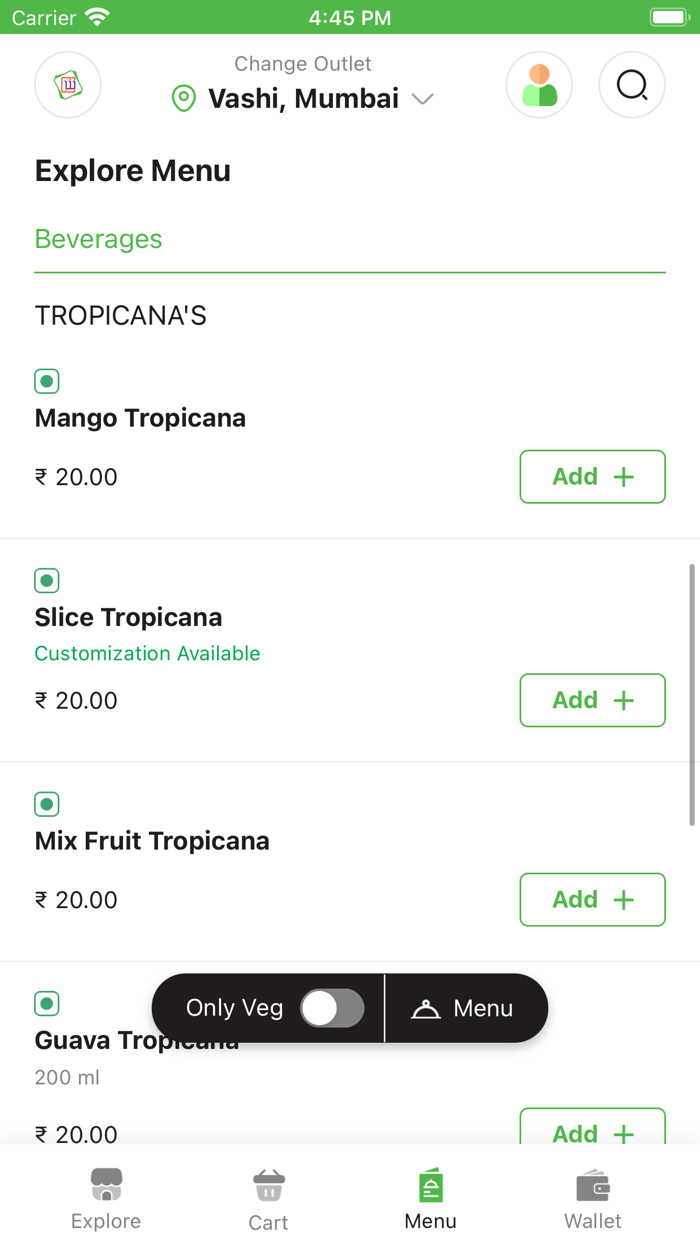Viewport: 700px width, 1244px height.
Task: Open the Wallet tab
Action: [x=593, y=1199]
